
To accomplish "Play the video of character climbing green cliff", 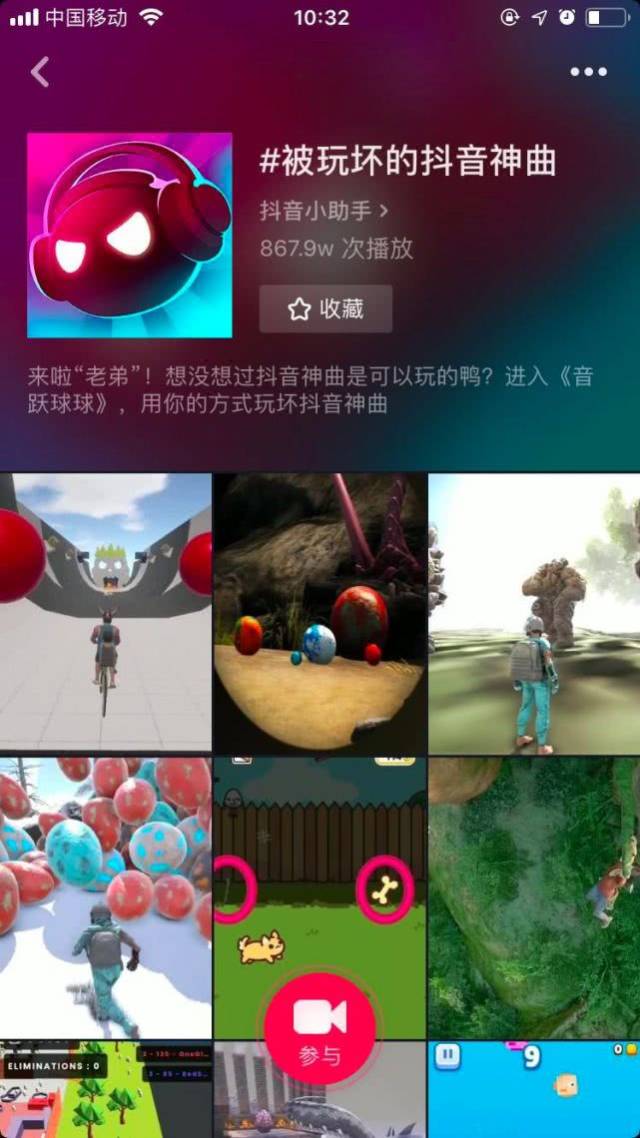I will pyautogui.click(x=534, y=897).
